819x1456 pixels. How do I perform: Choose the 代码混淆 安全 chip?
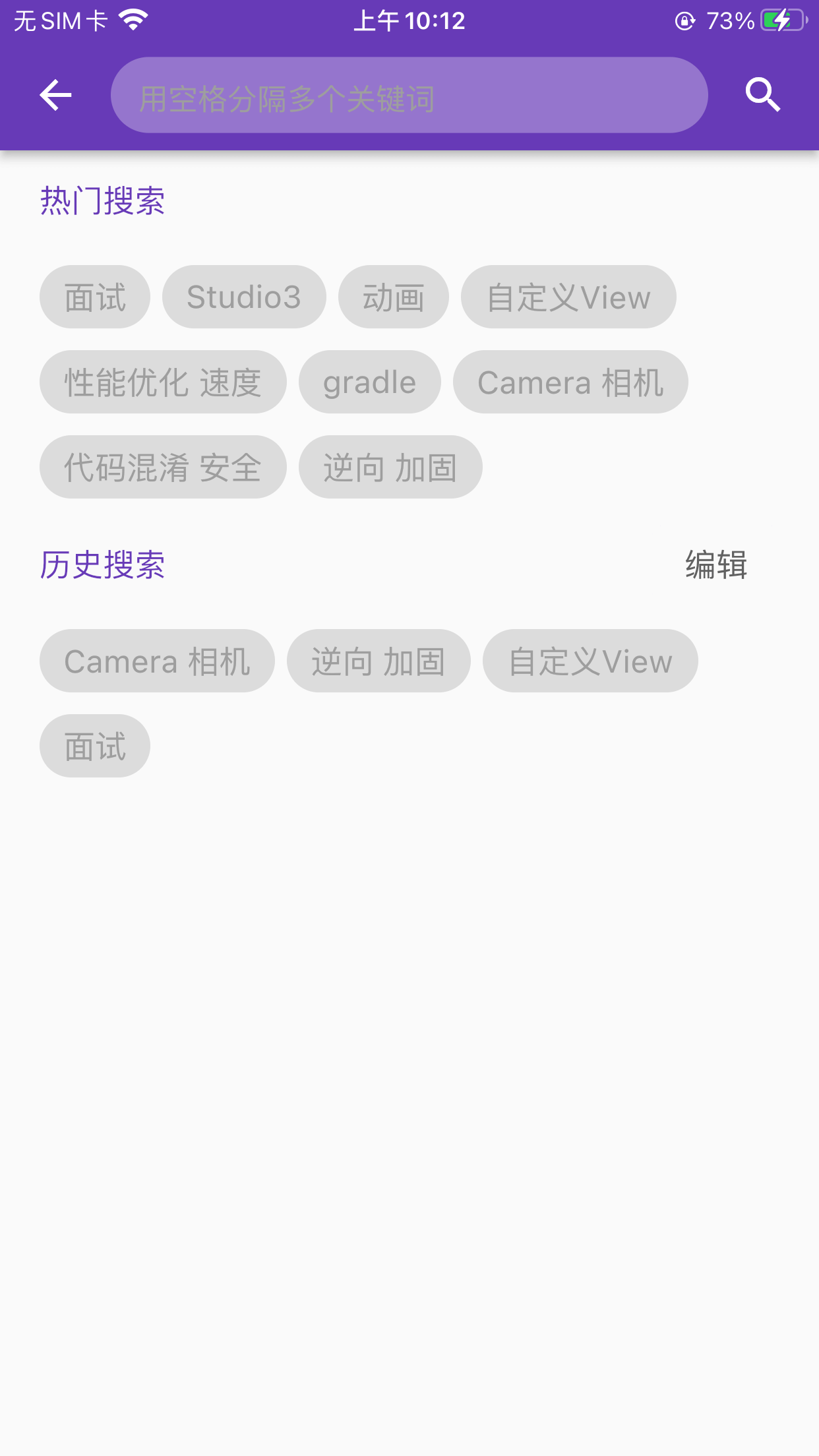click(x=163, y=467)
